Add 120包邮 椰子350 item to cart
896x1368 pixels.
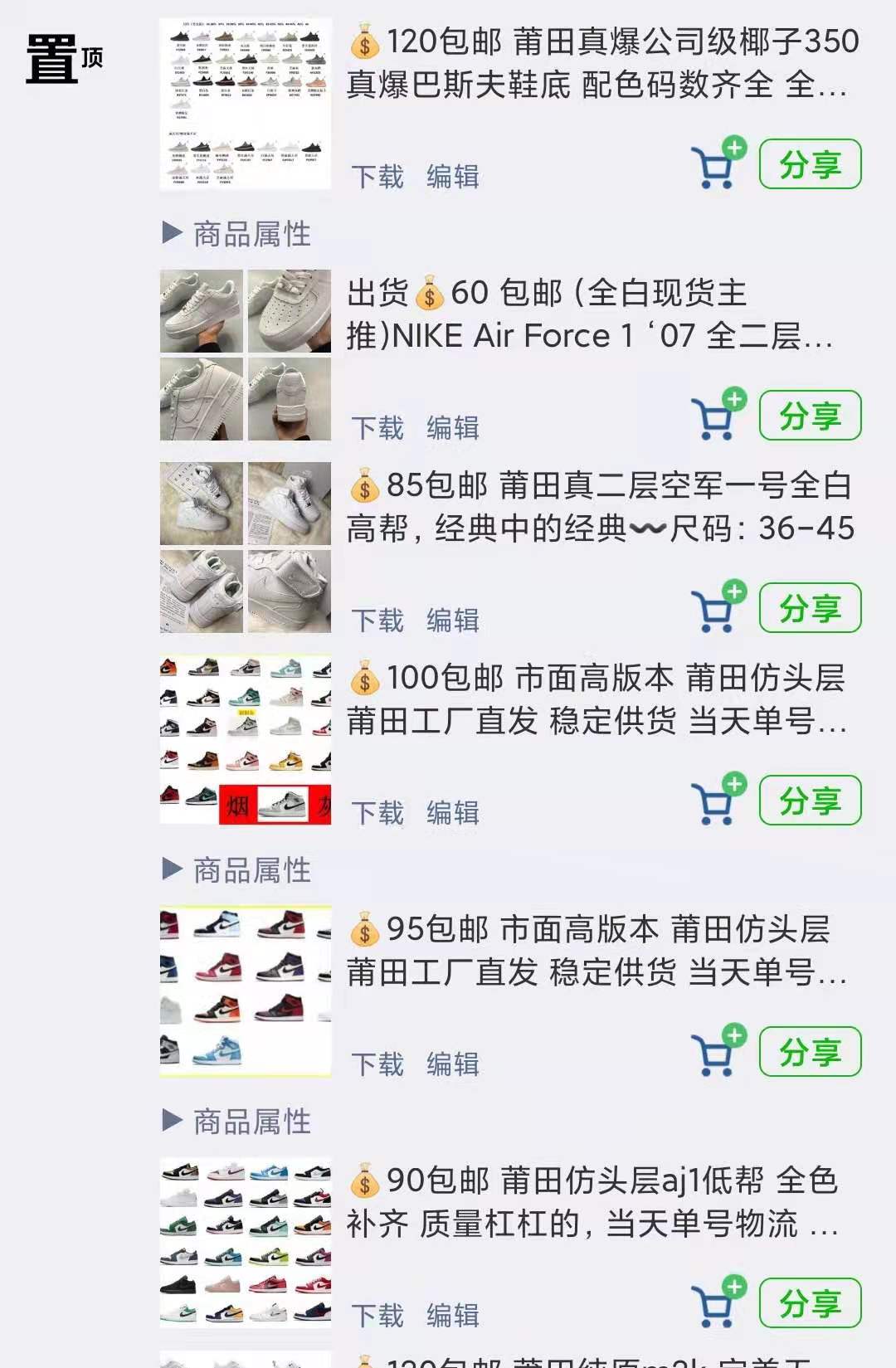[718, 163]
